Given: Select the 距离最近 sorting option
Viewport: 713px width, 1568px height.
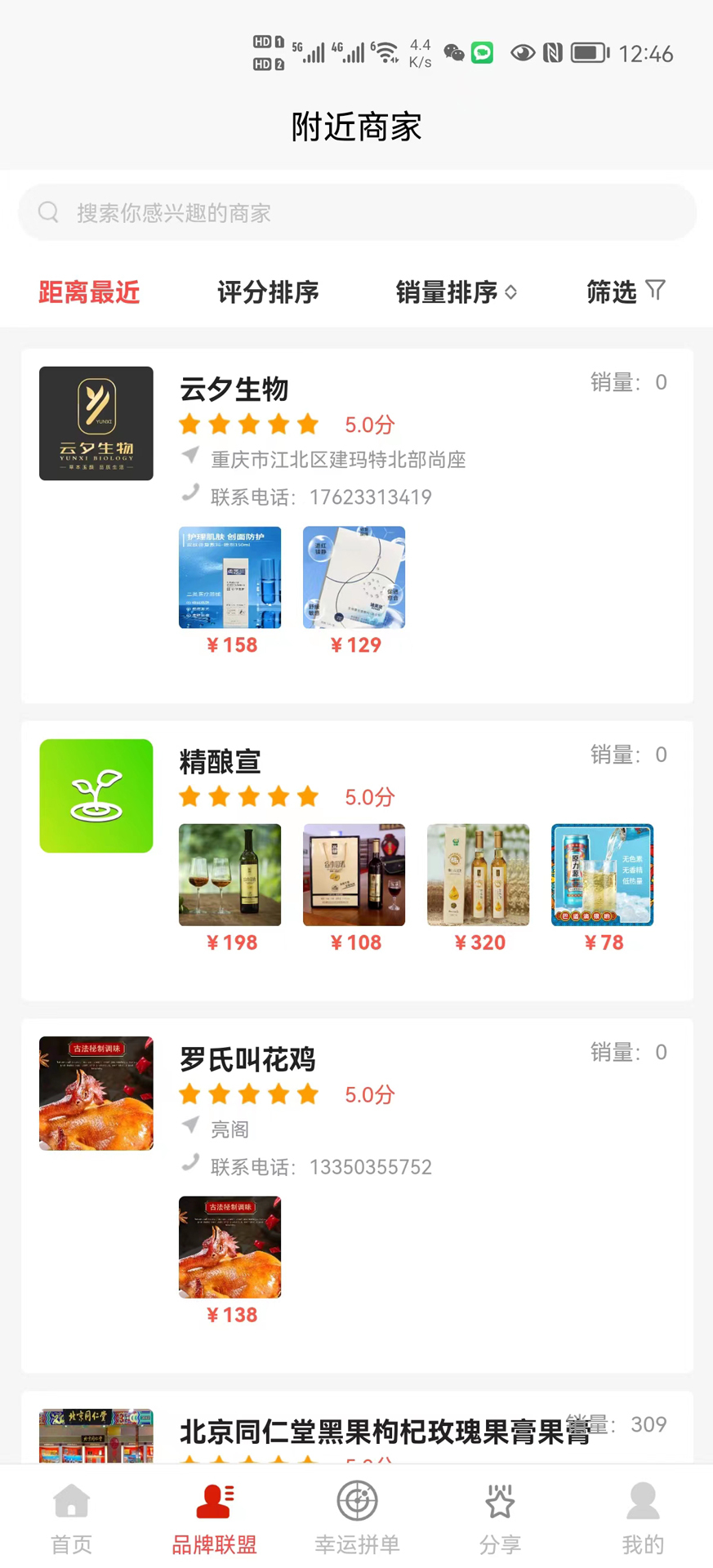Looking at the screenshot, I should (x=87, y=292).
